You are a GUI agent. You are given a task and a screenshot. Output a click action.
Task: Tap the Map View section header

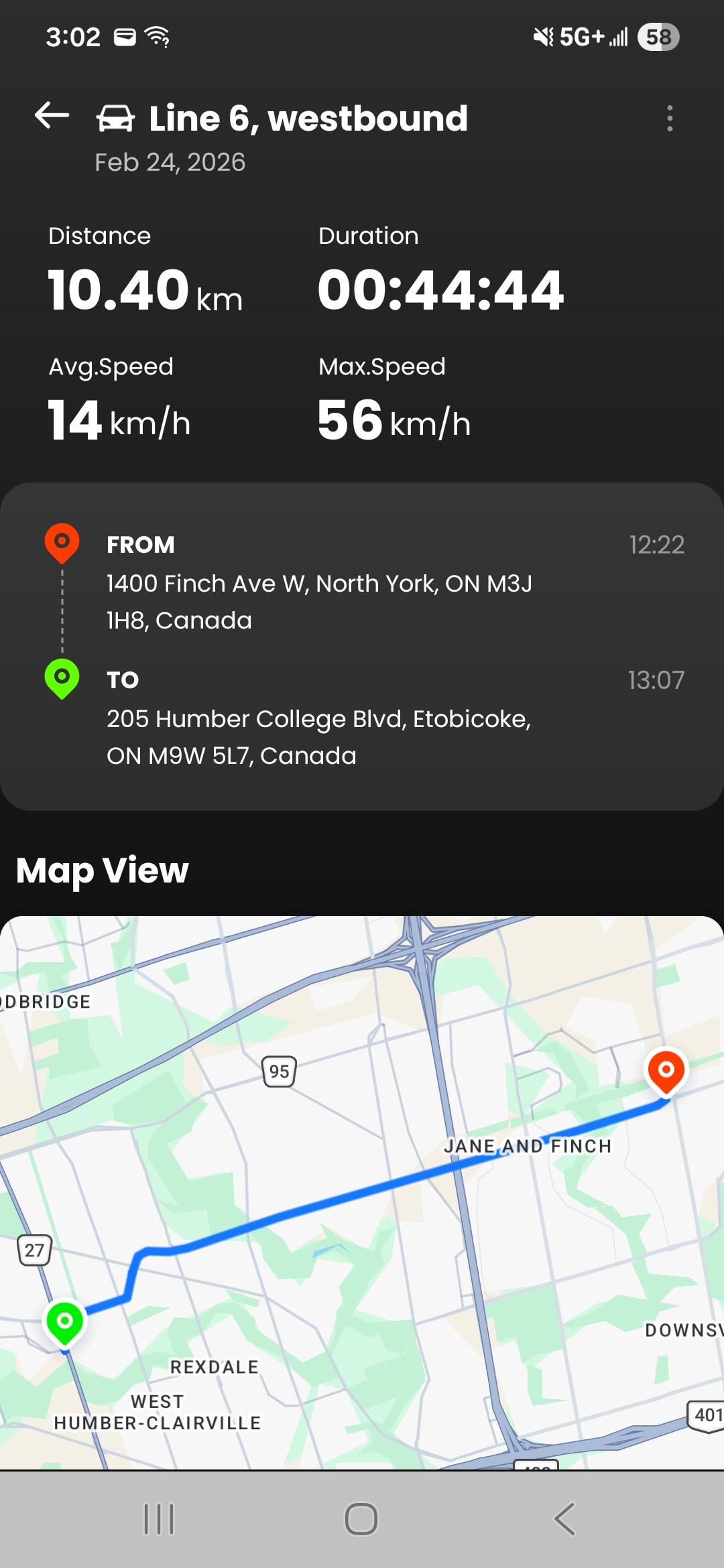point(102,870)
